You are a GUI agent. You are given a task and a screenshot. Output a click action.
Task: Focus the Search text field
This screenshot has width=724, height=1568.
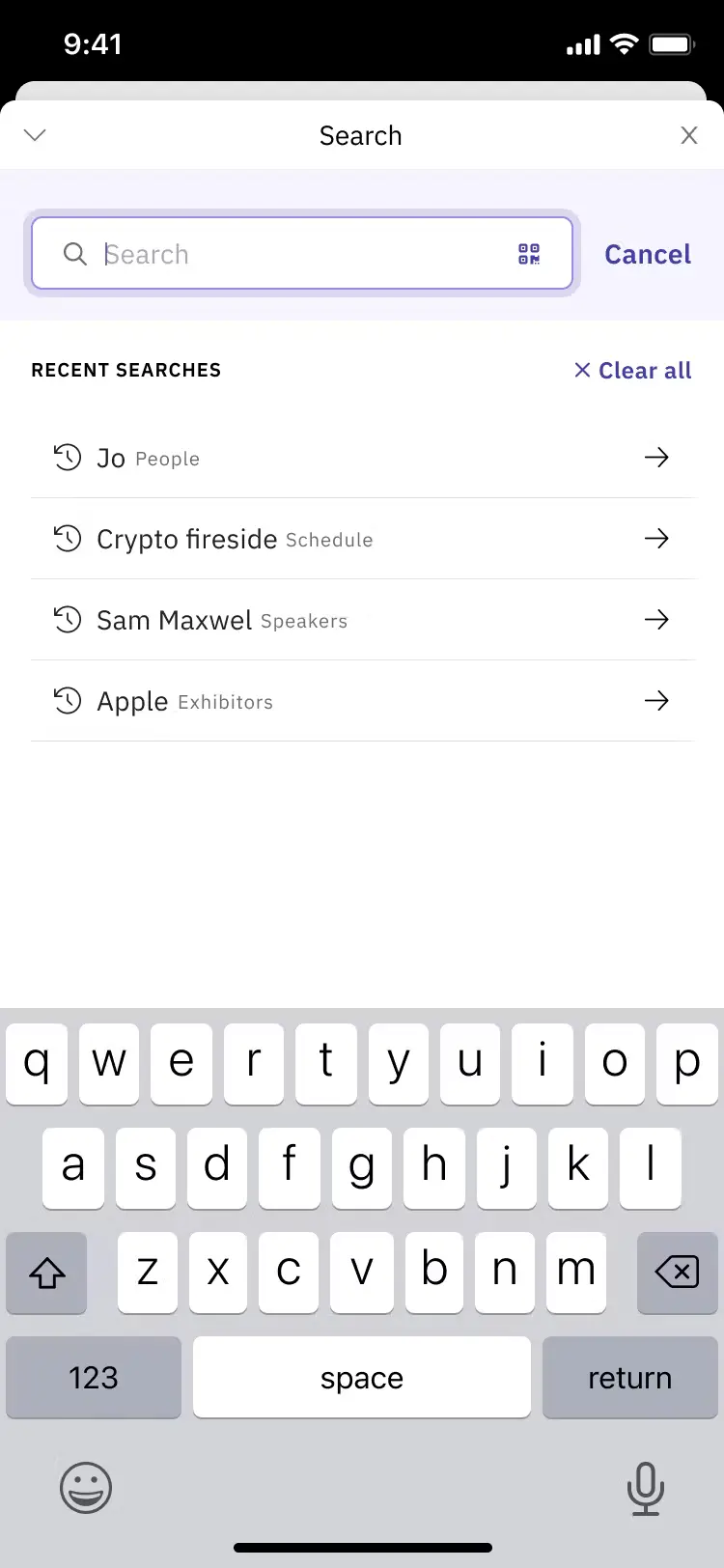[x=290, y=254]
